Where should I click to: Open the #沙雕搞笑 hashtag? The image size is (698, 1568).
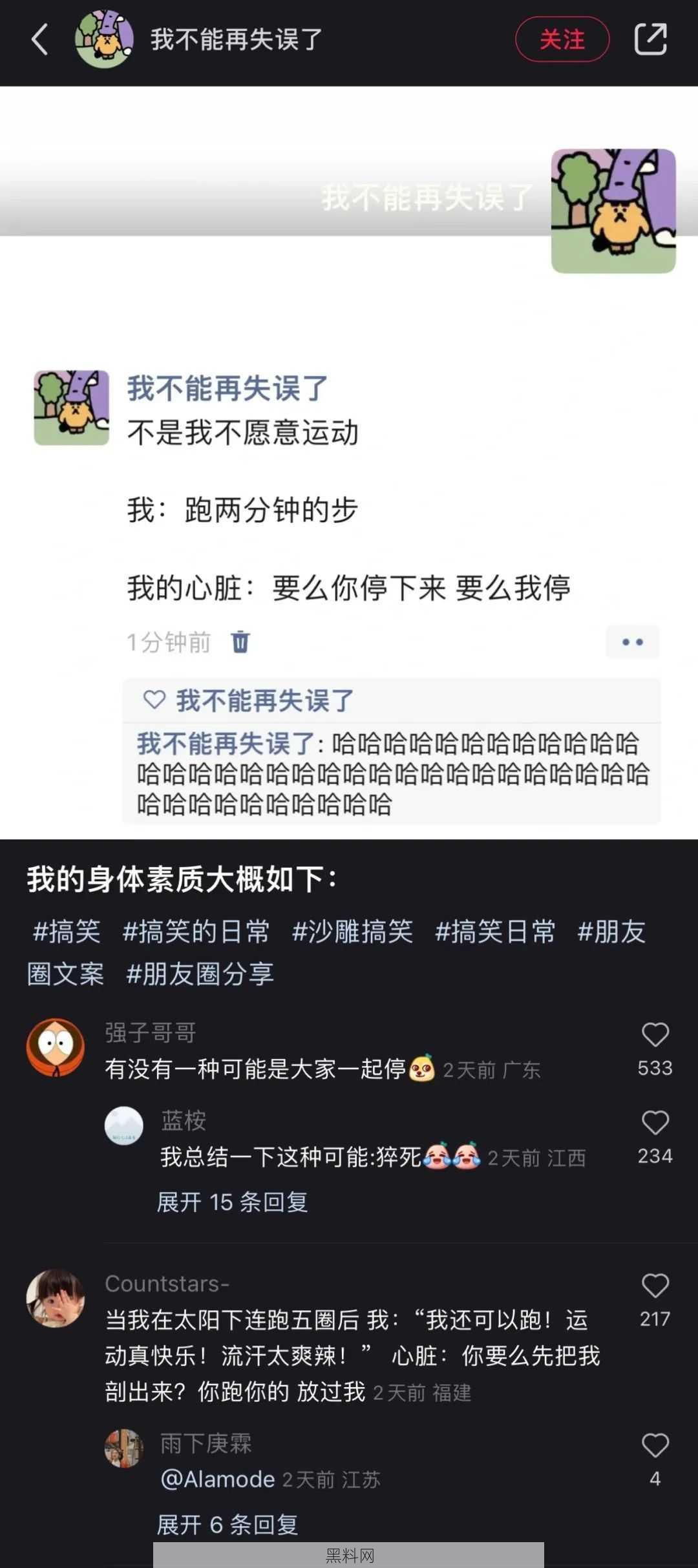pyautogui.click(x=352, y=932)
